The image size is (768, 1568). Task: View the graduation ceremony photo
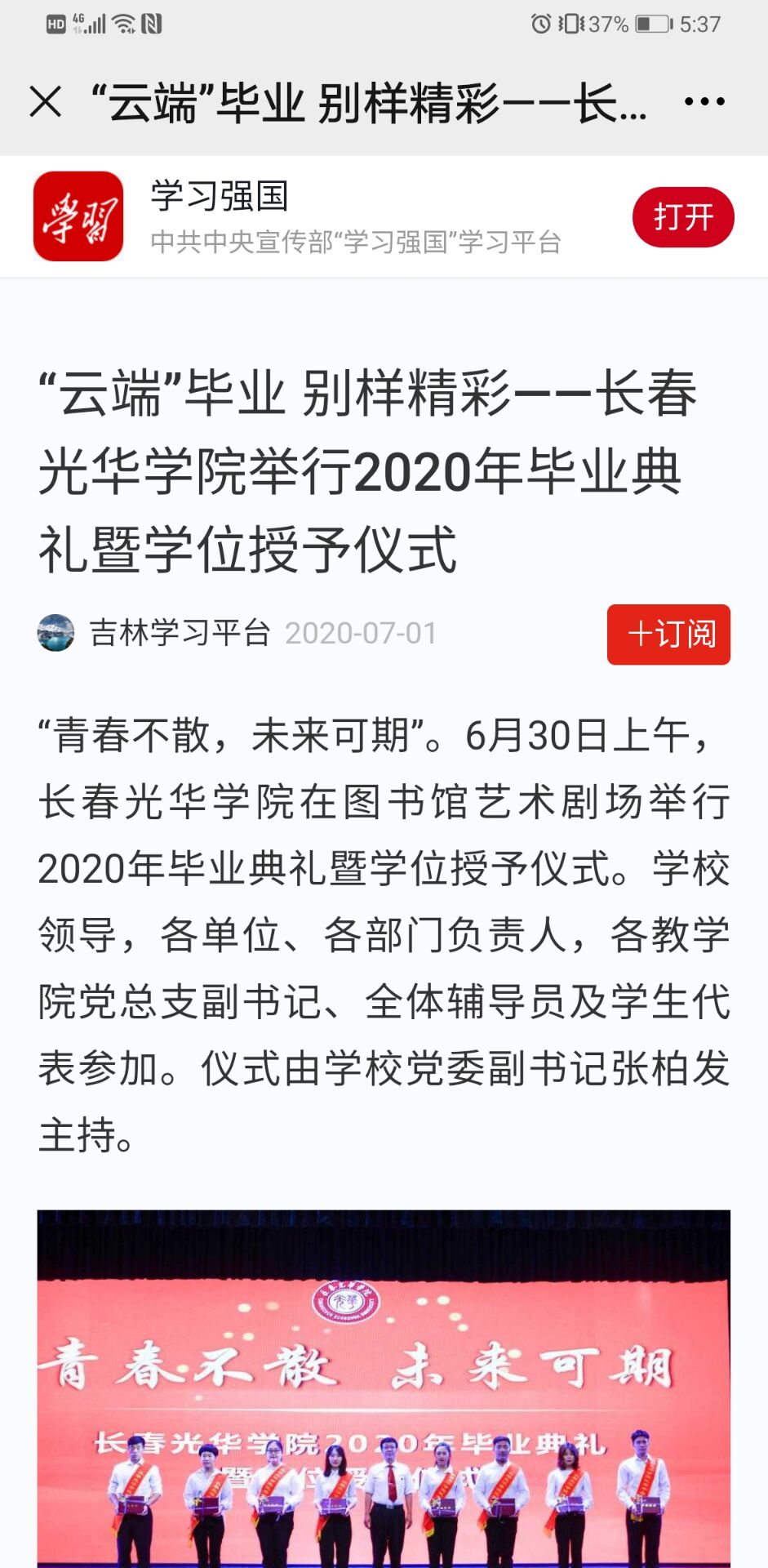coord(384,1388)
